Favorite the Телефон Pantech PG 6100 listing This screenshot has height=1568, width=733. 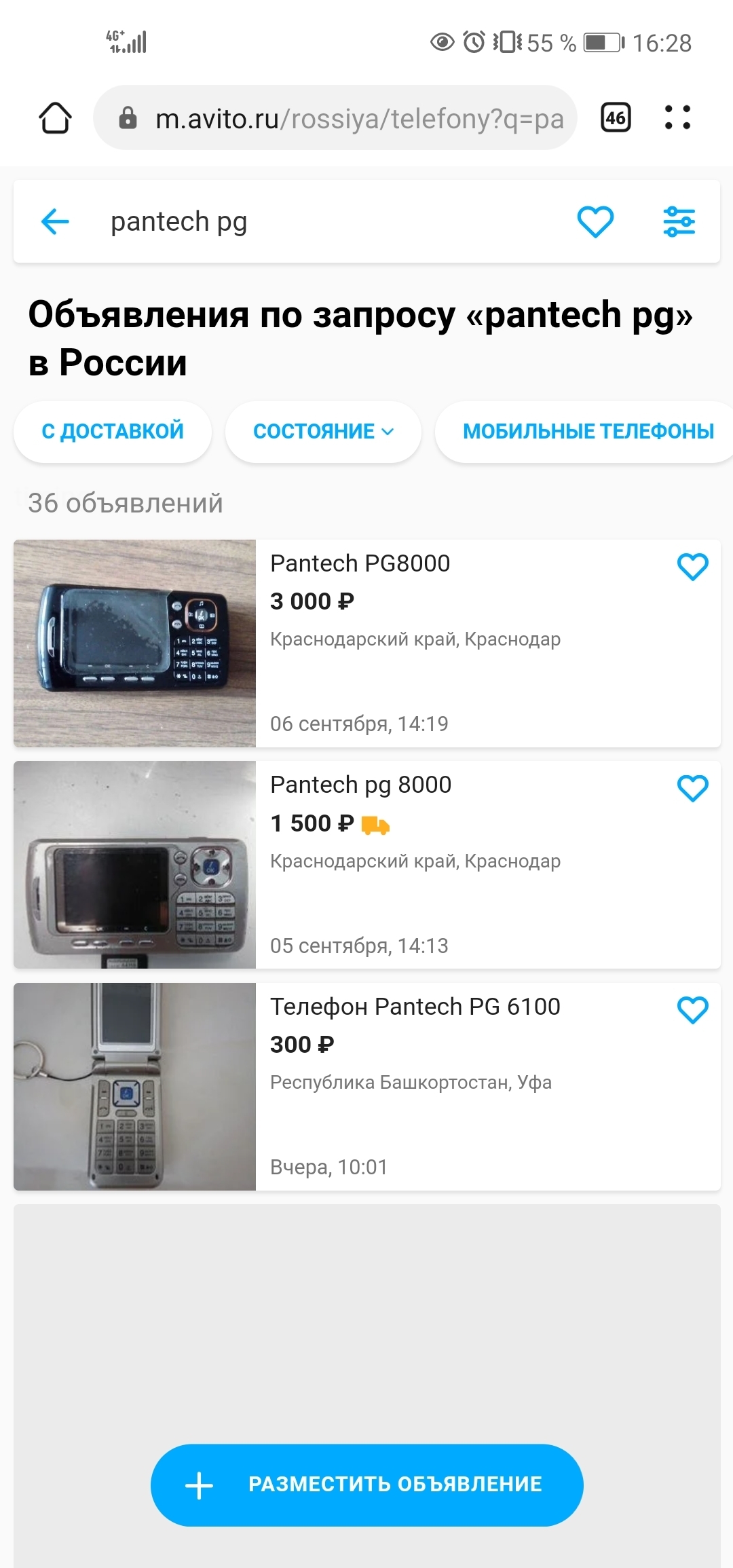tap(692, 1010)
